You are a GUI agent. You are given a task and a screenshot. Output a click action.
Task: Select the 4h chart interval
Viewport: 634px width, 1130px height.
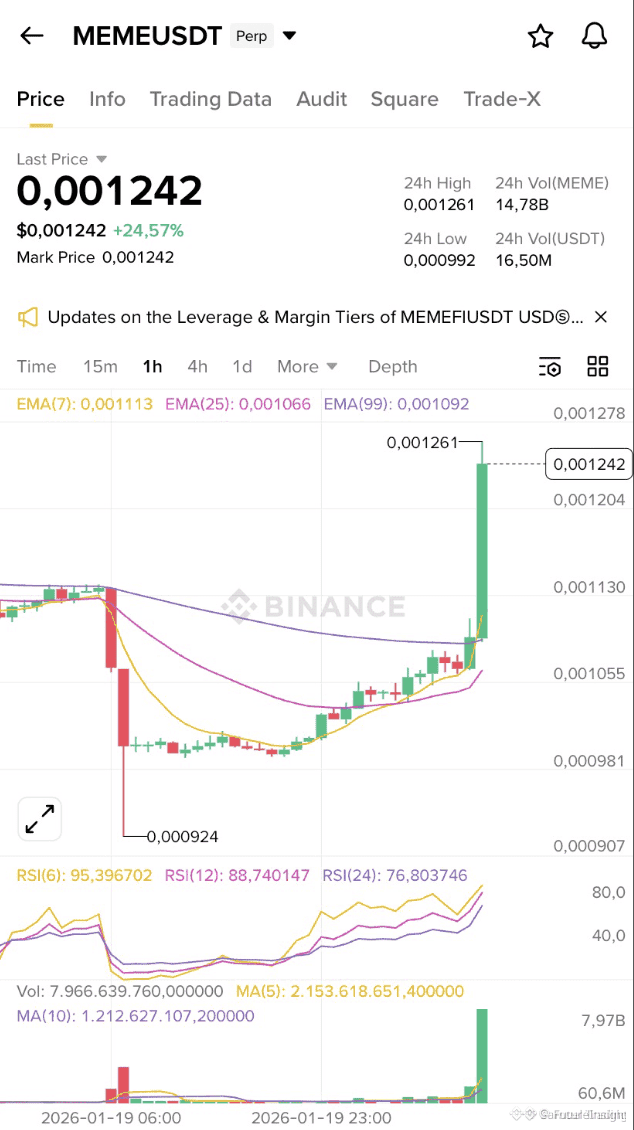coord(197,366)
